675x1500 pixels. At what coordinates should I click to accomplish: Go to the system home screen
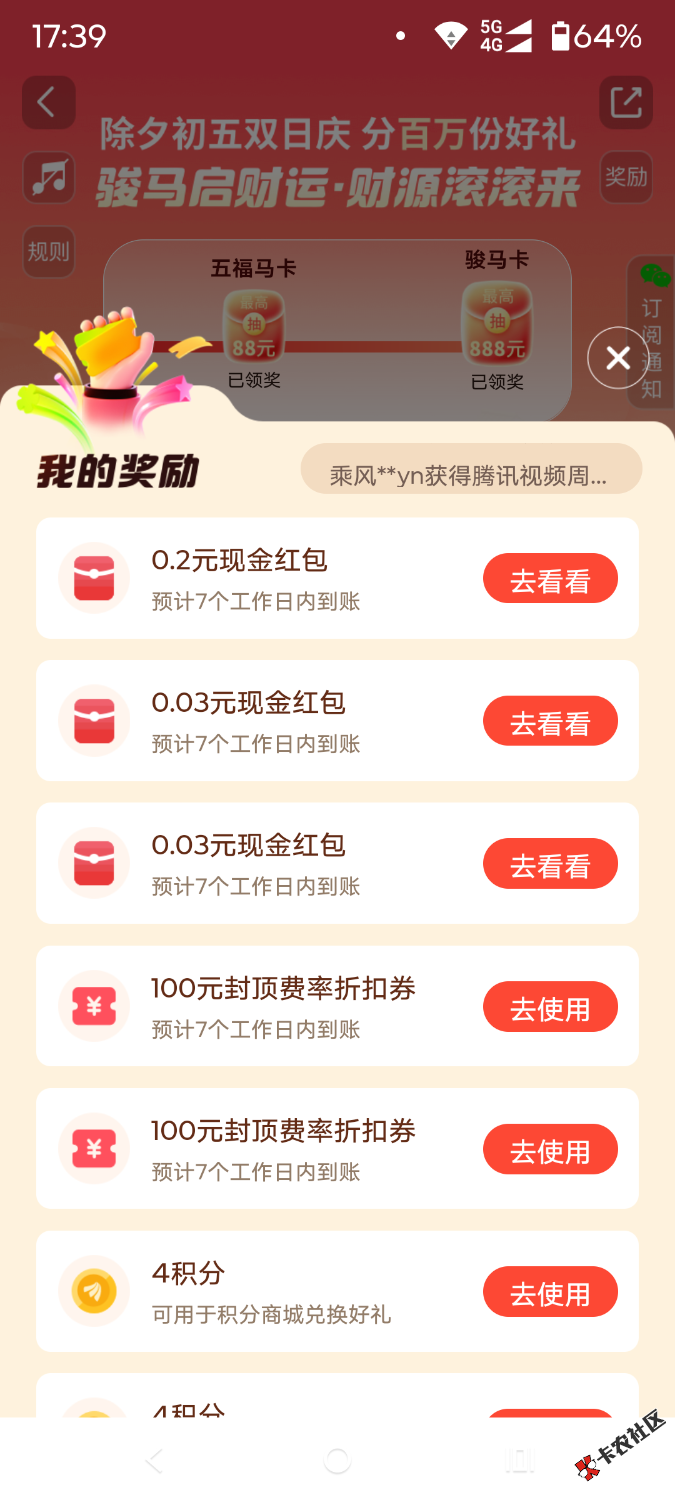(x=338, y=1461)
